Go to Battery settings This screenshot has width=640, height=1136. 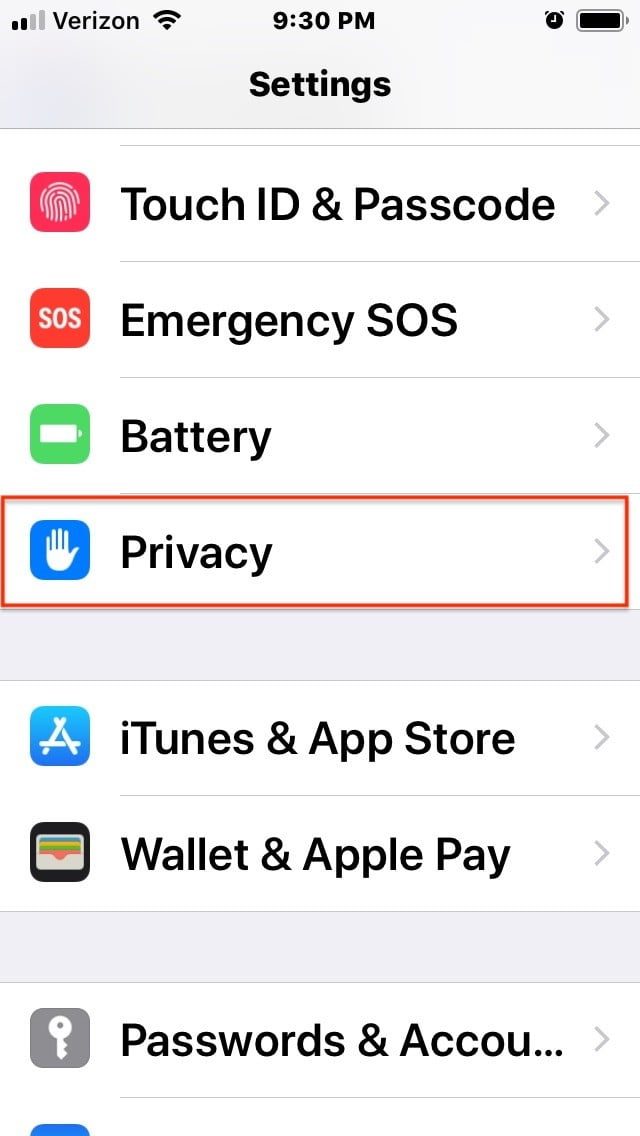[196, 437]
